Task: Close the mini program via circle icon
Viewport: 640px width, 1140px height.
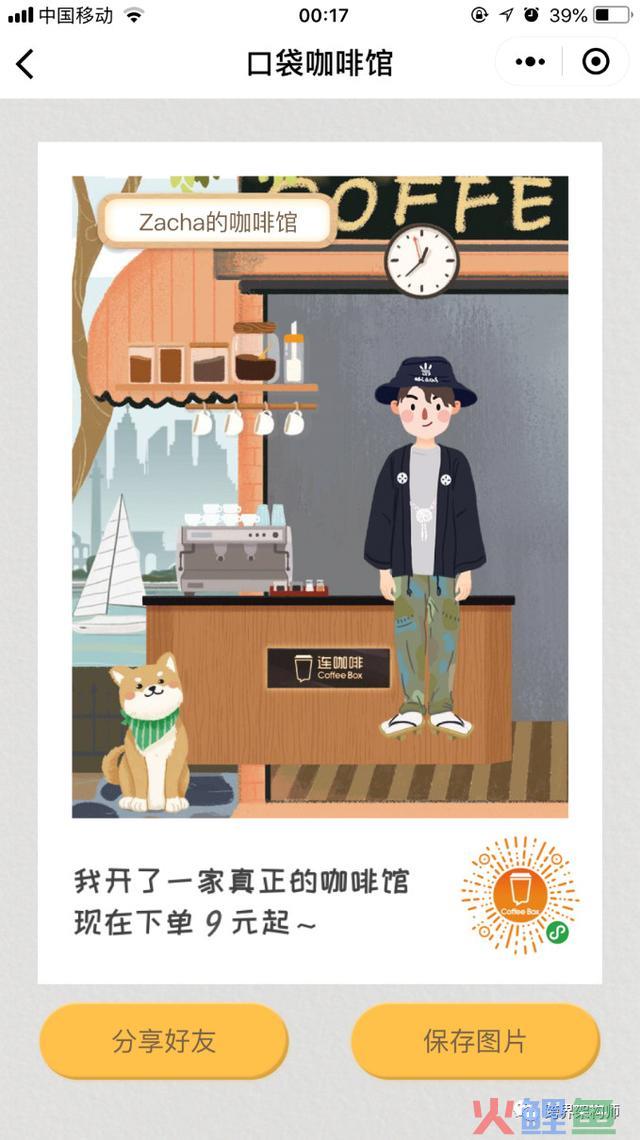Action: pos(596,63)
